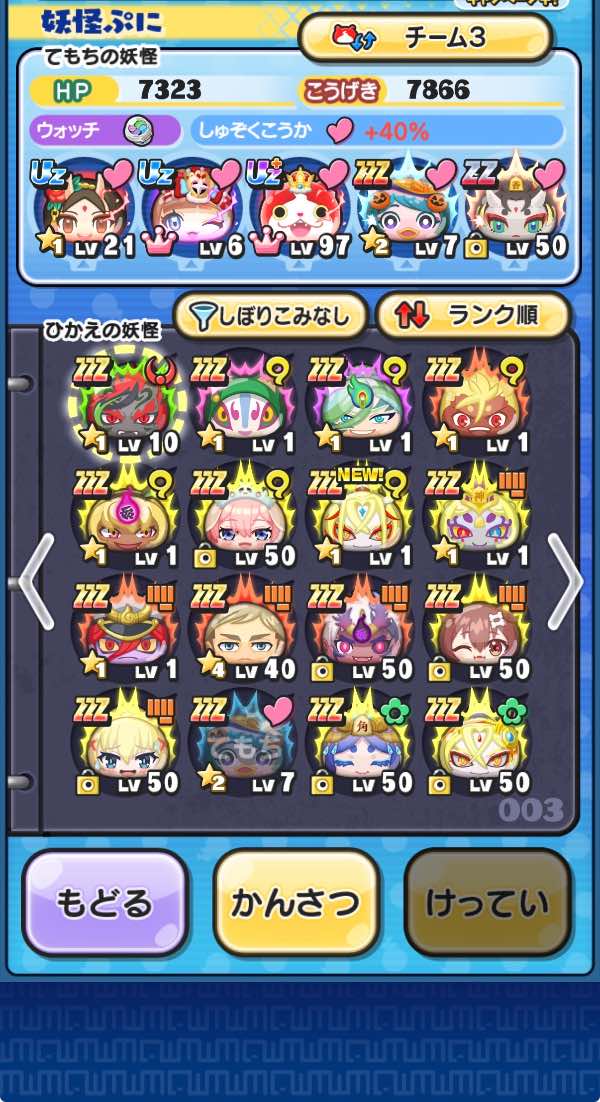Tap the ウォッチ watch setting
Viewport: 600px width, 1102px height.
[105, 131]
